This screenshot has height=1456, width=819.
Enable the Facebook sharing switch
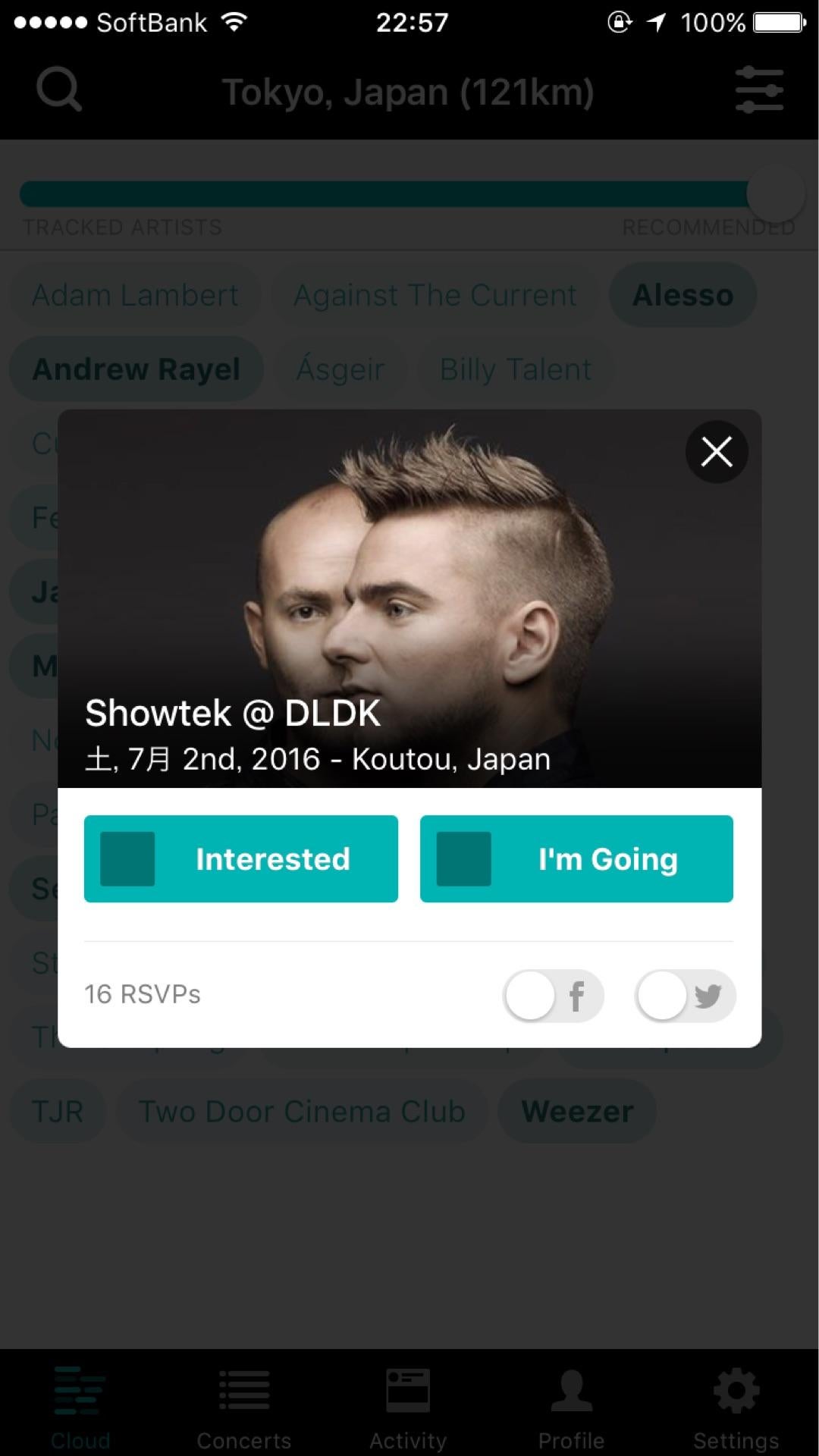553,995
